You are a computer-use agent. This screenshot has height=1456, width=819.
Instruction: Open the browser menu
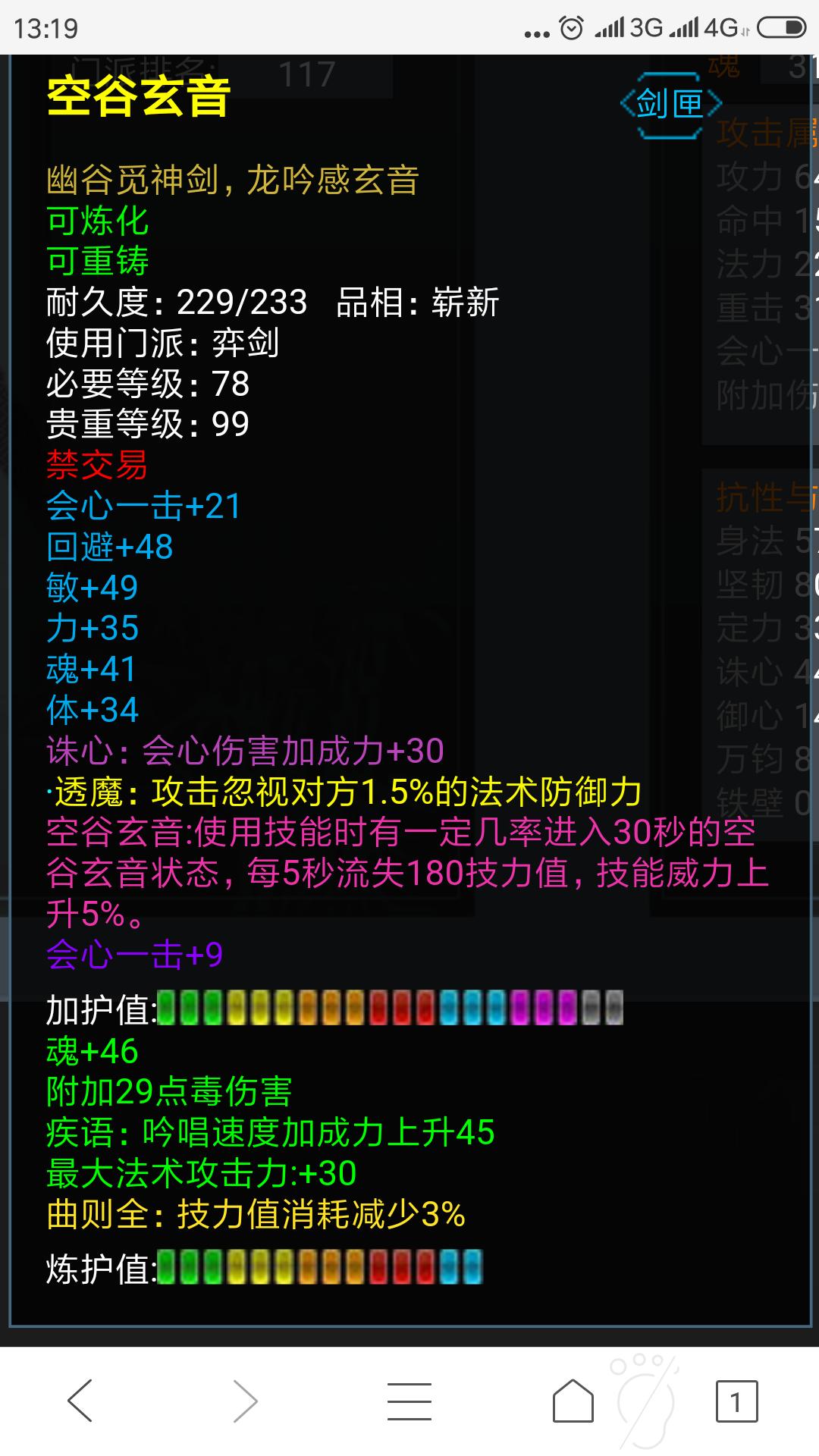pyautogui.click(x=409, y=1401)
